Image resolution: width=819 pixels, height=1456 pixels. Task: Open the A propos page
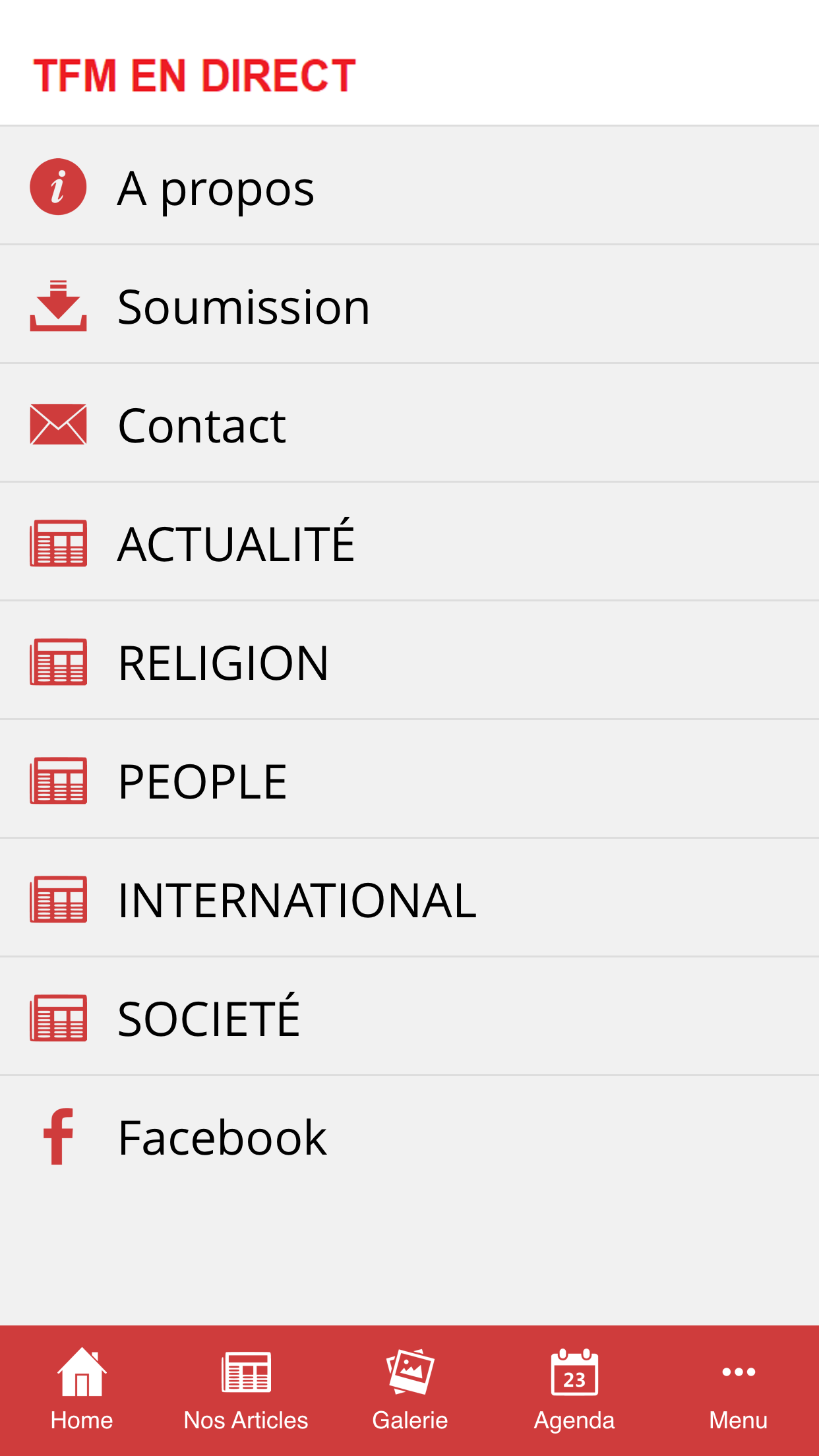pos(215,187)
